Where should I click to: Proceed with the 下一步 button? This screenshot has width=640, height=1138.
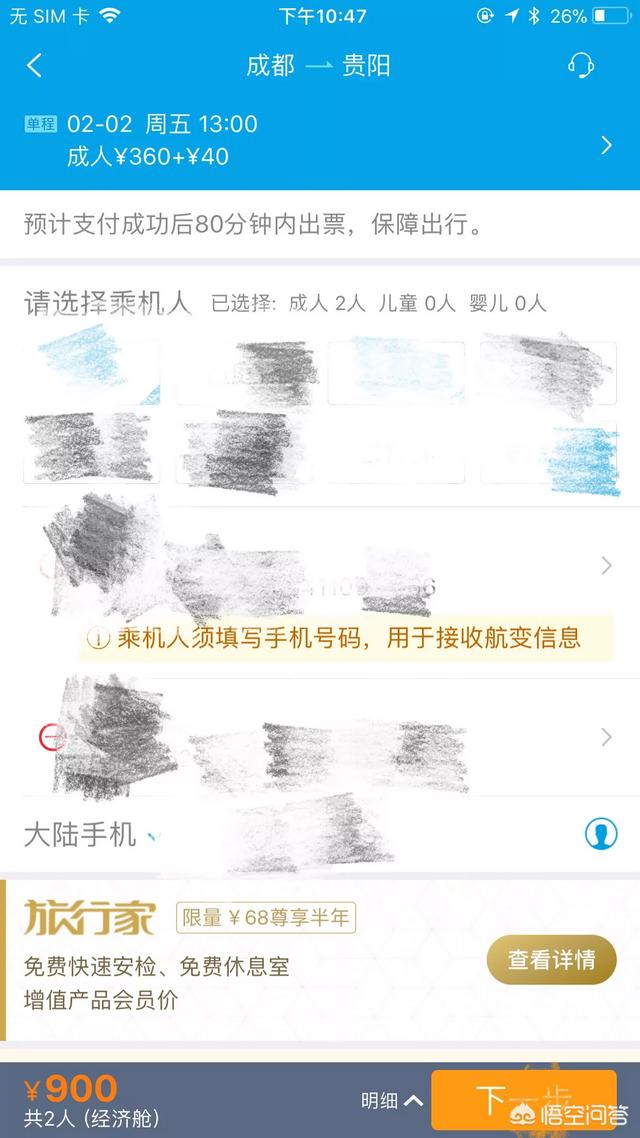click(523, 1101)
